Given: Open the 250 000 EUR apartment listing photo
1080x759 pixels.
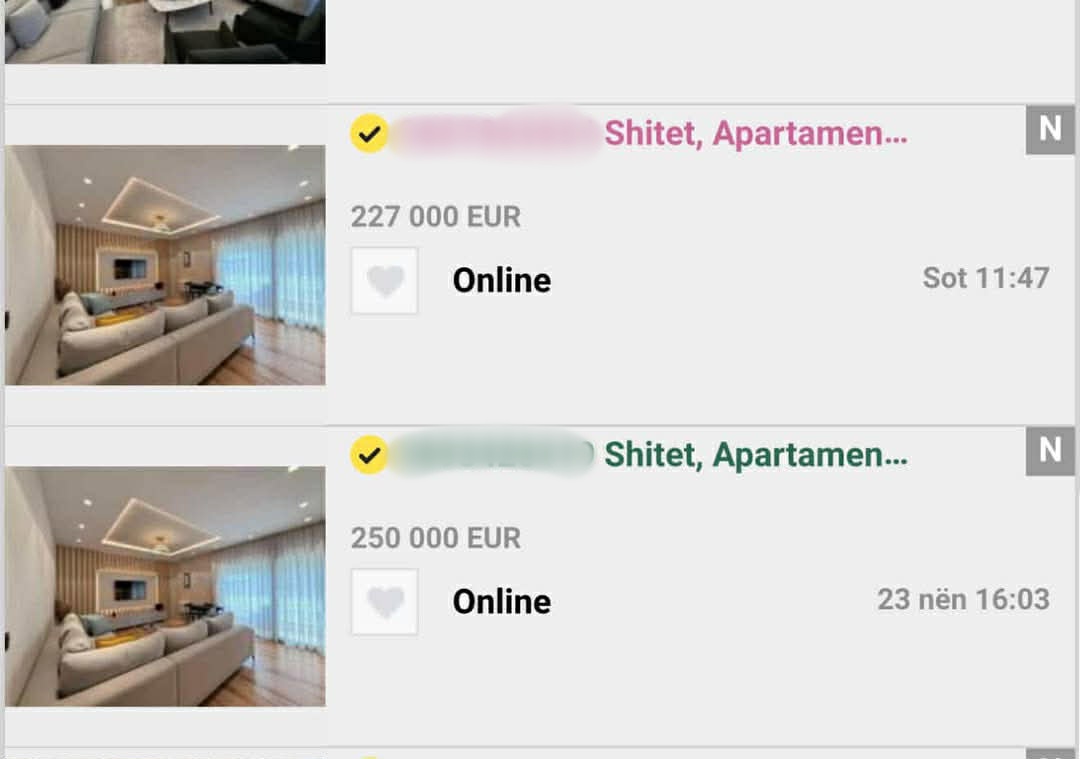Looking at the screenshot, I should (x=165, y=586).
